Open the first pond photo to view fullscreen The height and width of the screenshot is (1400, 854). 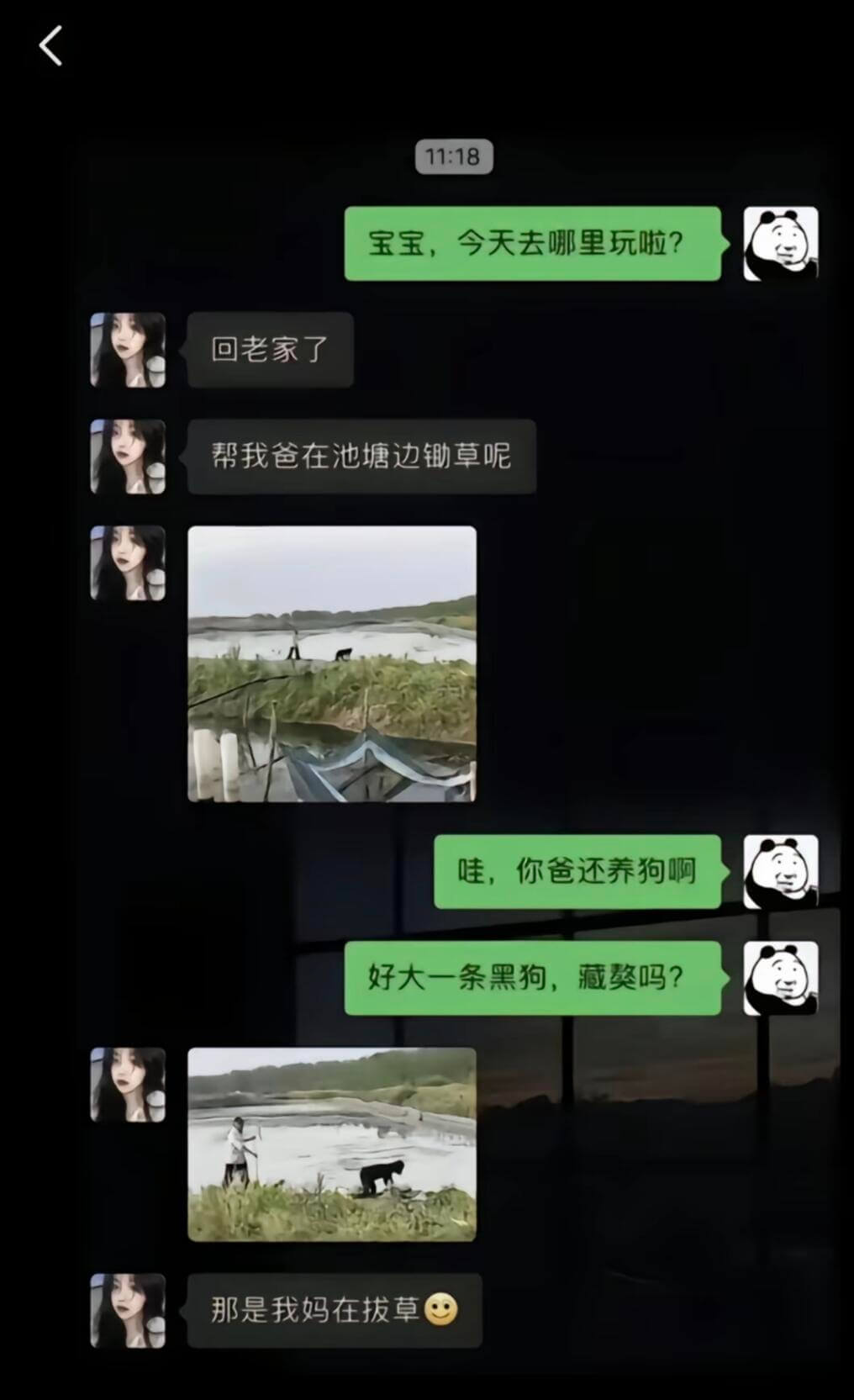334,664
